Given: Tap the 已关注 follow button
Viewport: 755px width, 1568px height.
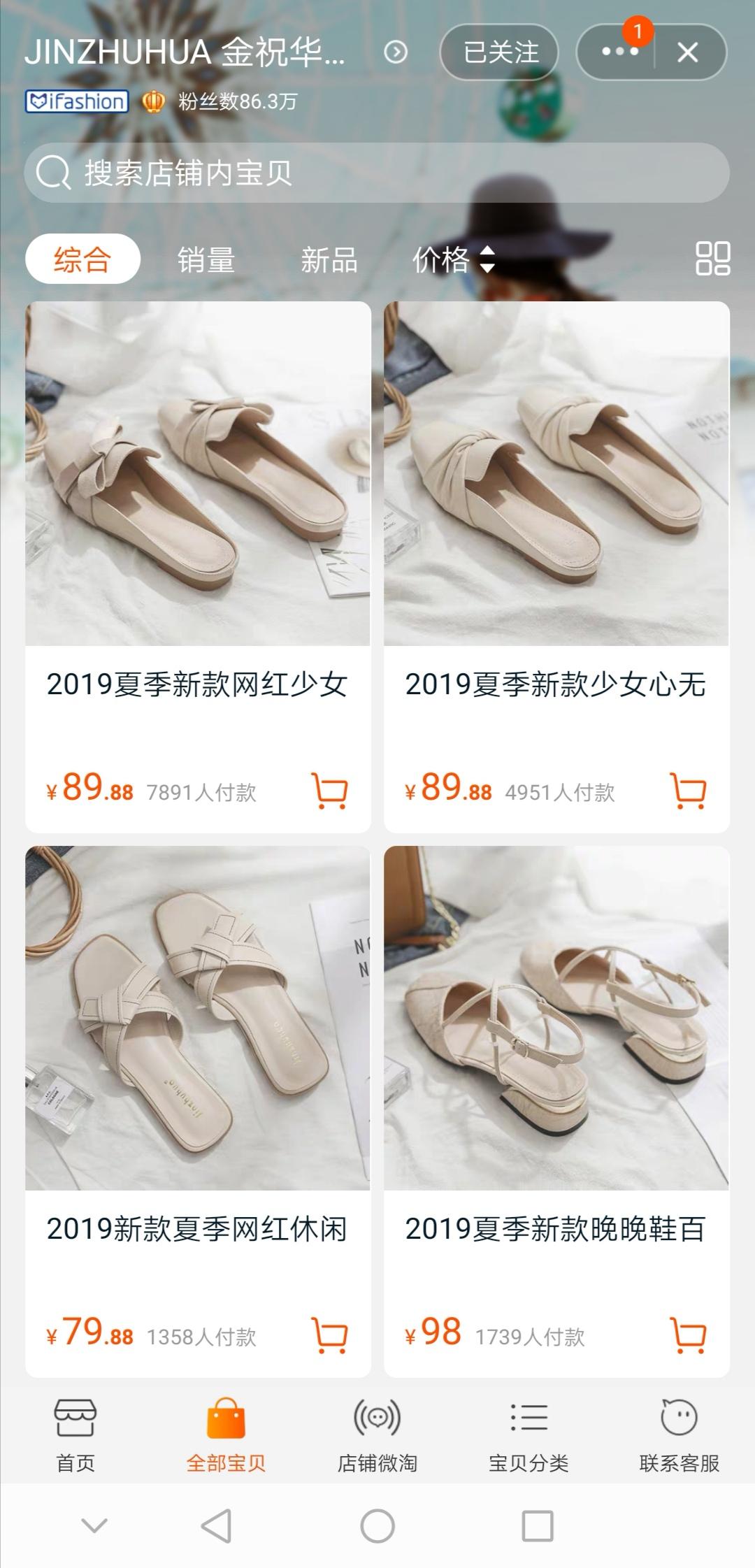Looking at the screenshot, I should [499, 52].
